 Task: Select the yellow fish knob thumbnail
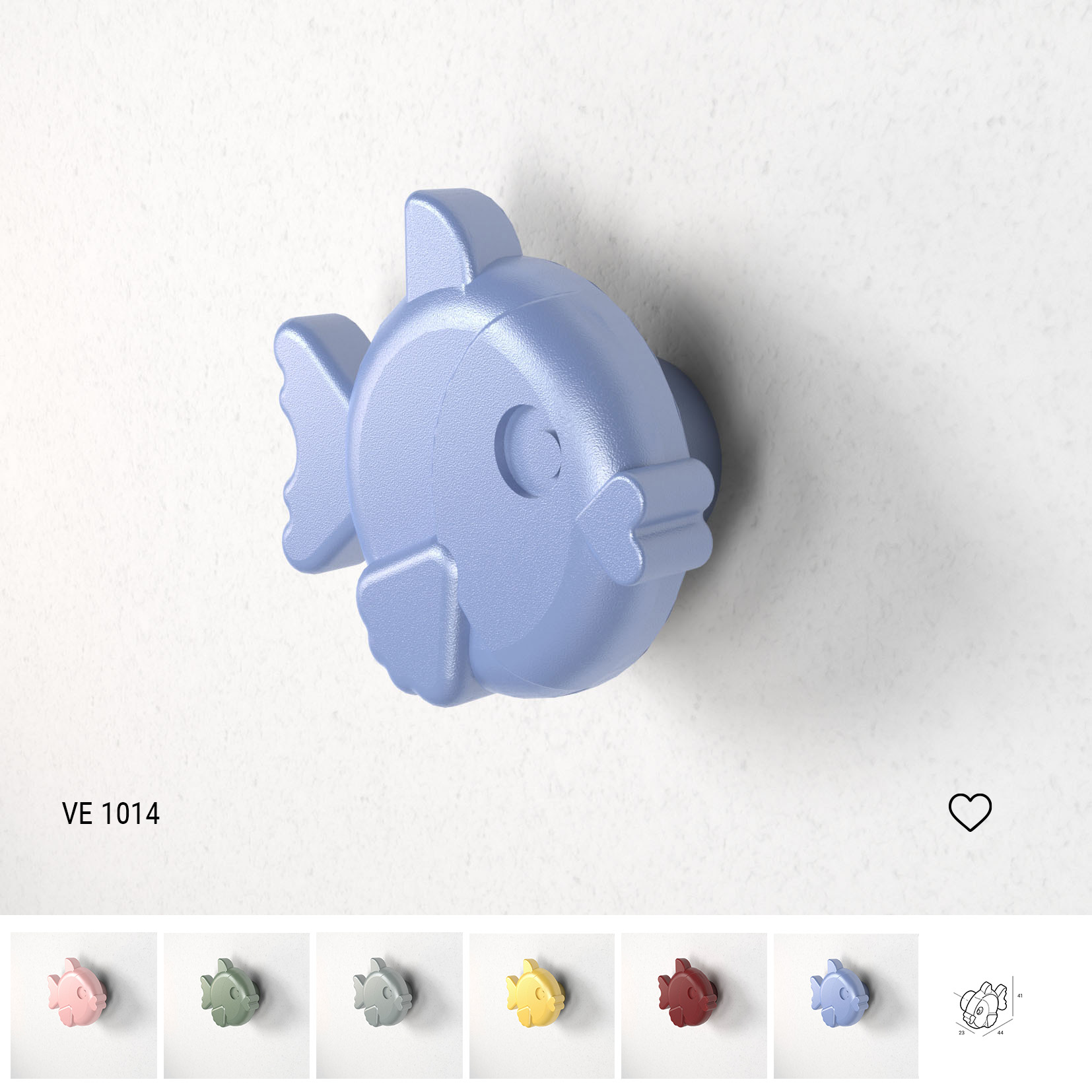[541, 1004]
